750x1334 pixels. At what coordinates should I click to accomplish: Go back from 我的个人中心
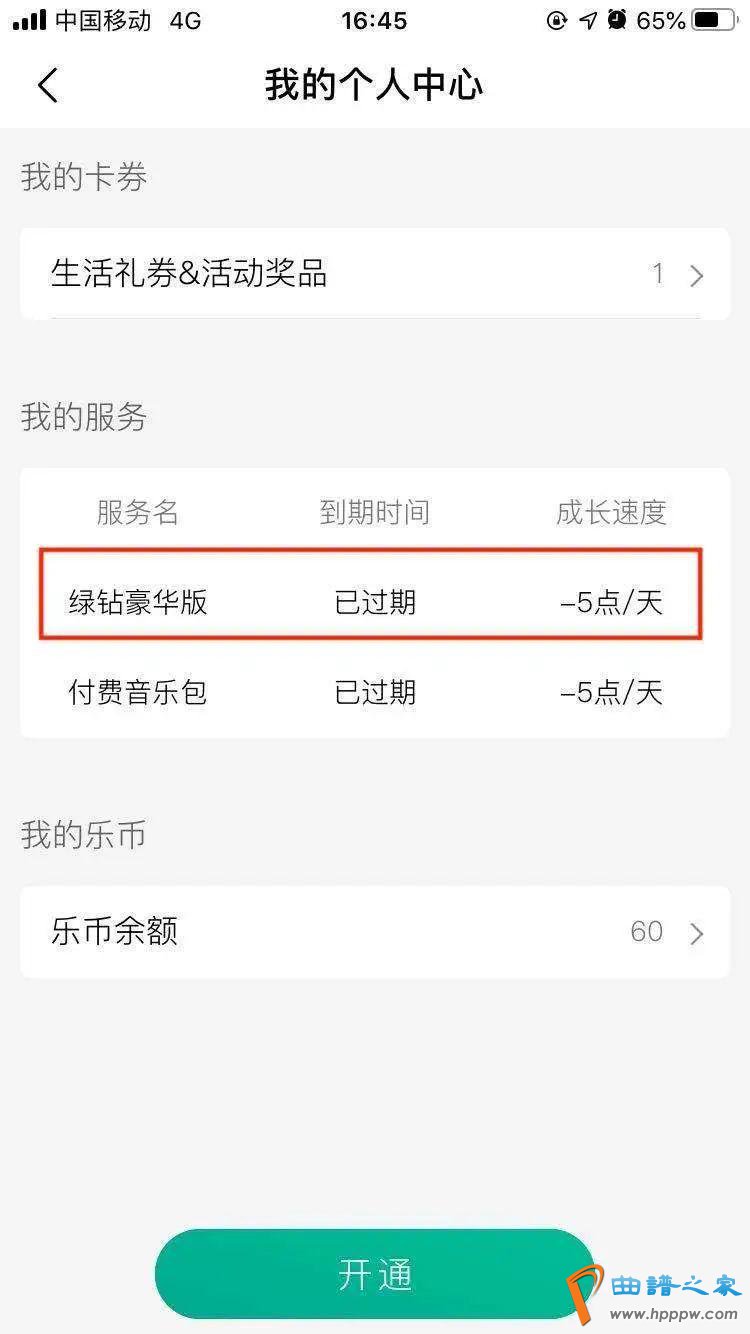pyautogui.click(x=47, y=85)
